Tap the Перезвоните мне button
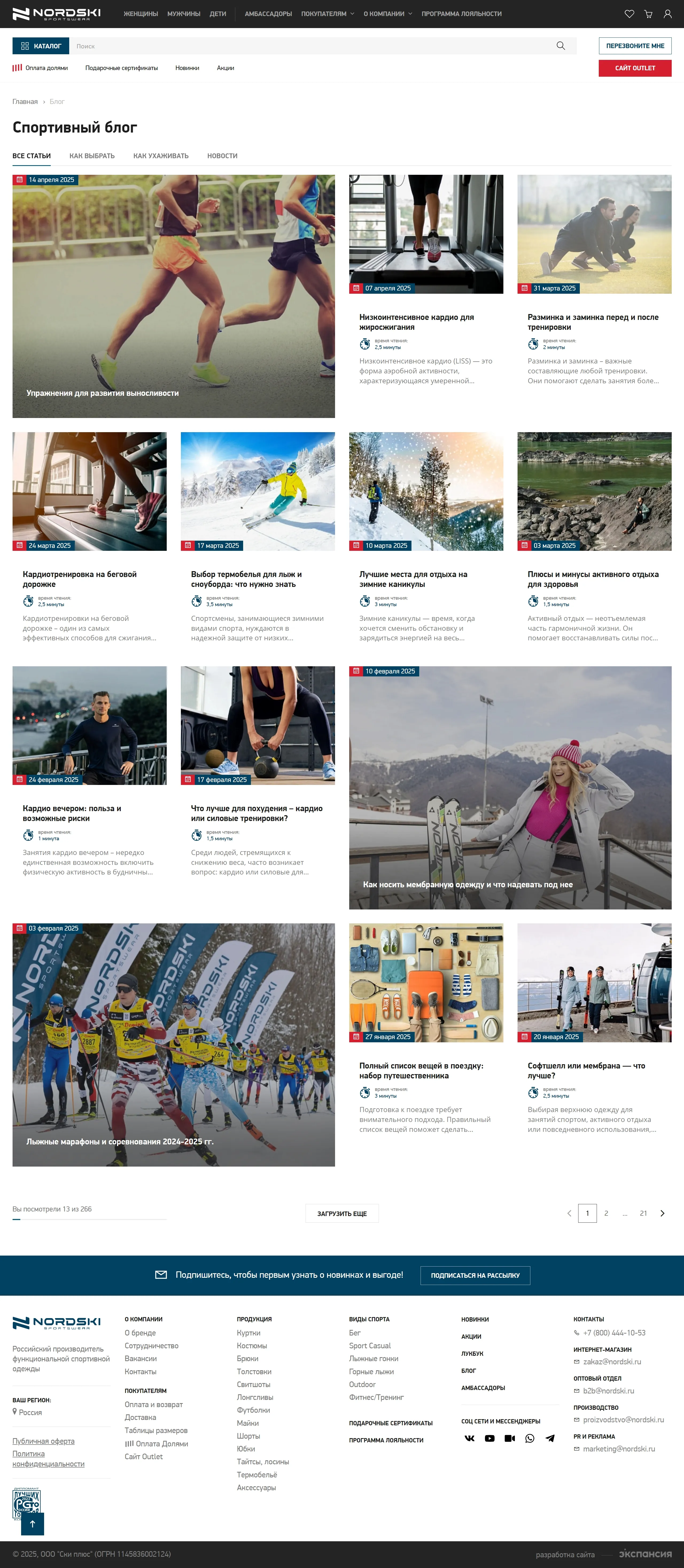Image resolution: width=684 pixels, height=1568 pixels. pyautogui.click(x=635, y=46)
